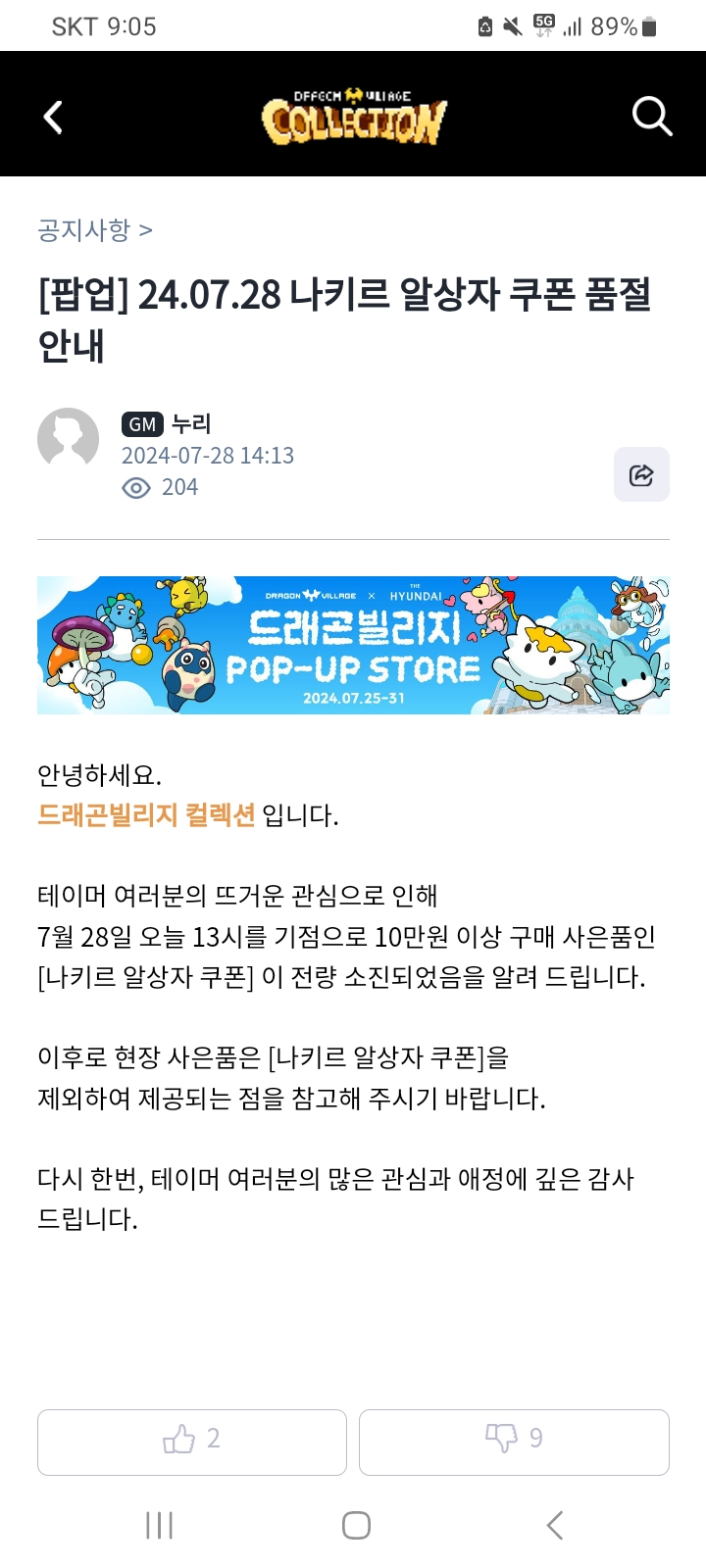The image size is (706, 1568).
Task: Share this announcement post
Action: pos(641,475)
